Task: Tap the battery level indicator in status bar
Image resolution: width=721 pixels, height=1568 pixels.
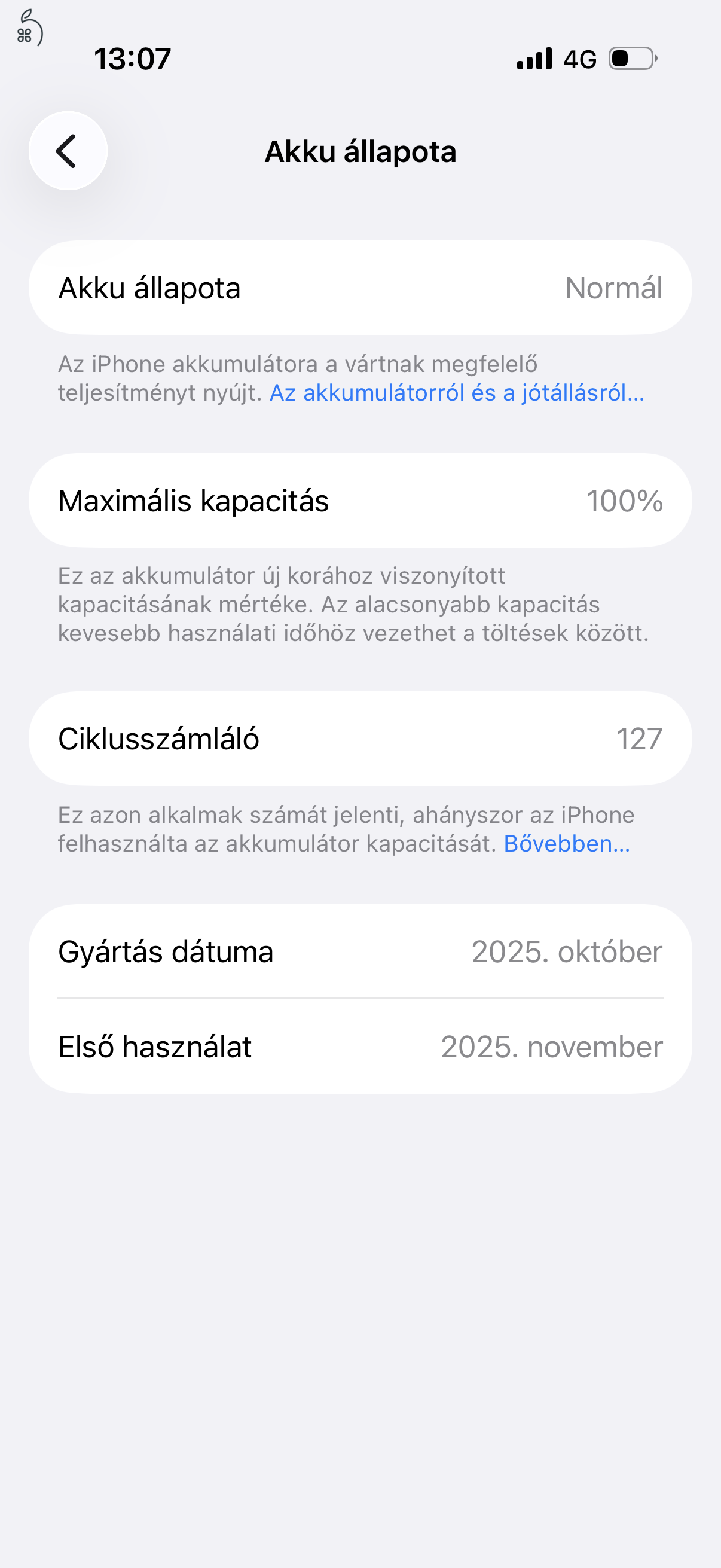Action: tap(630, 58)
